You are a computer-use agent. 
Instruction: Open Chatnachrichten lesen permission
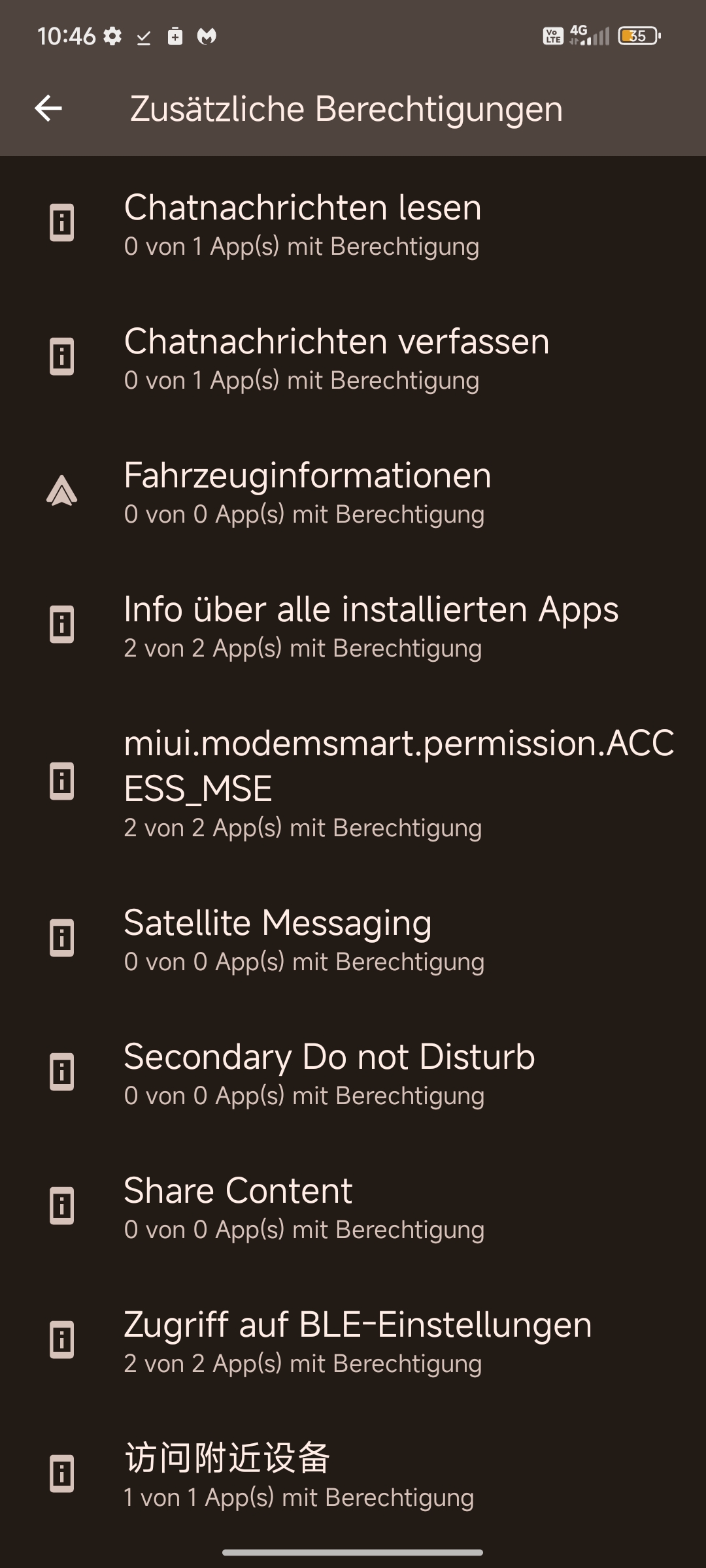(x=353, y=223)
